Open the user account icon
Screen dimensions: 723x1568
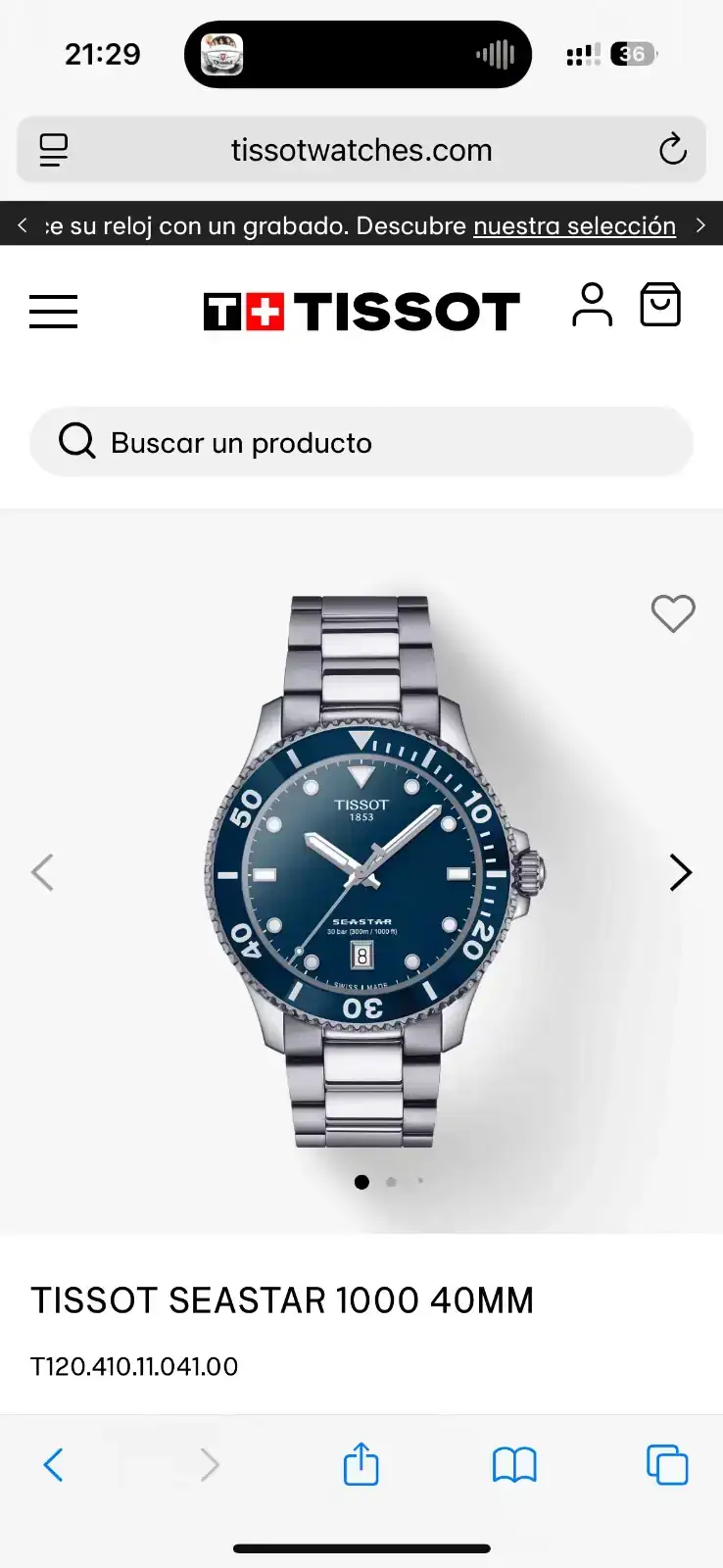coord(592,305)
